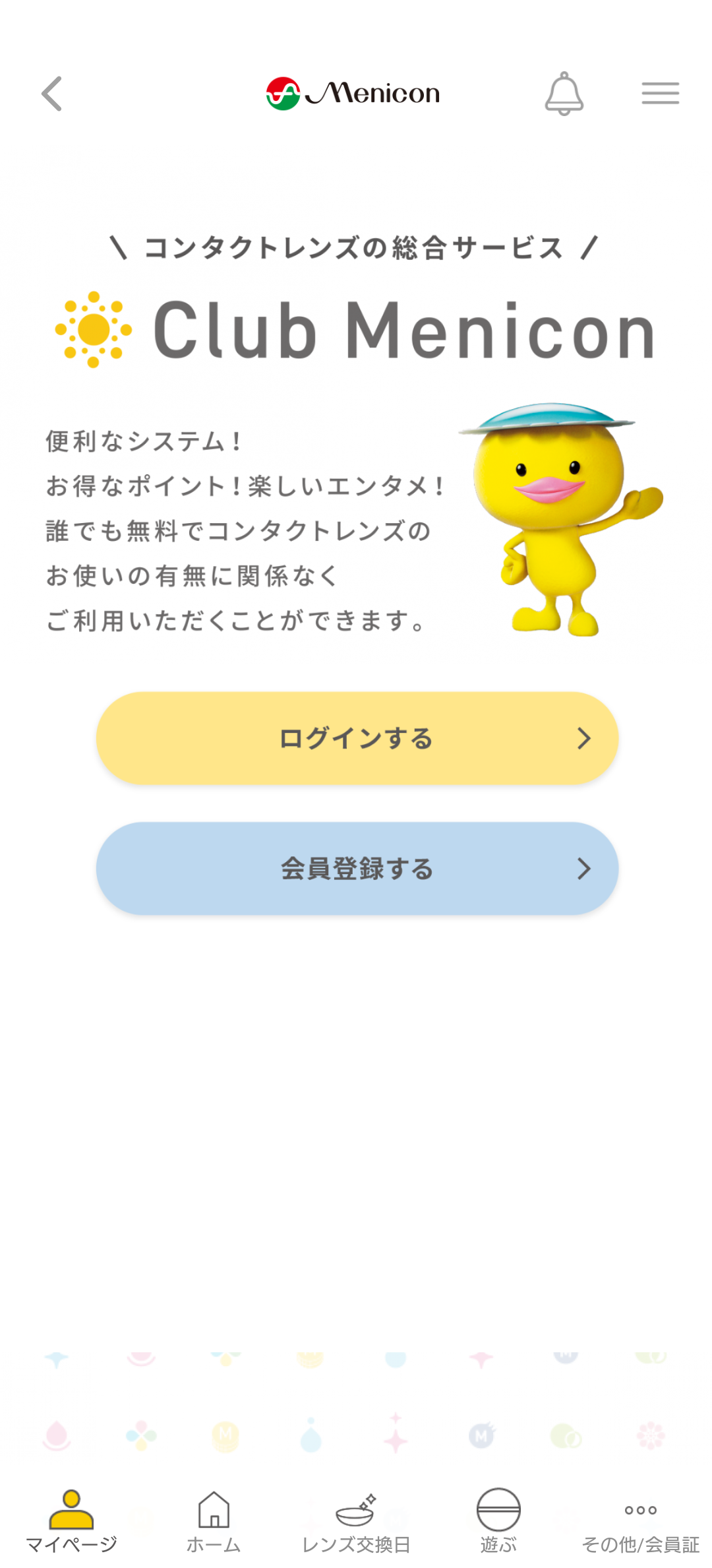The image size is (712, 1568).
Task: Tap the chevron on the registration button
Action: pyautogui.click(x=584, y=869)
